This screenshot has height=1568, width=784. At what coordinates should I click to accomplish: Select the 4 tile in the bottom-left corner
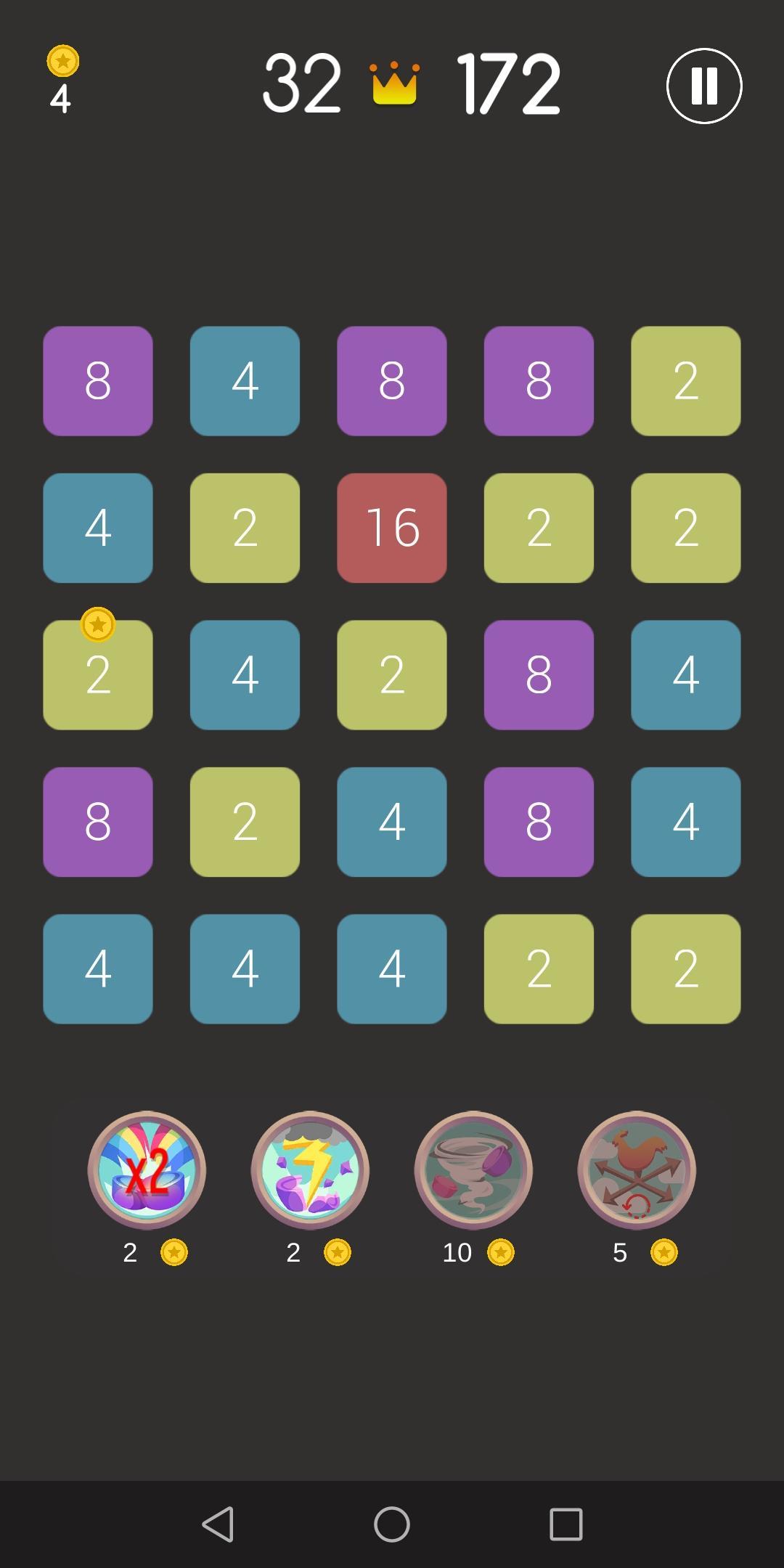[98, 969]
